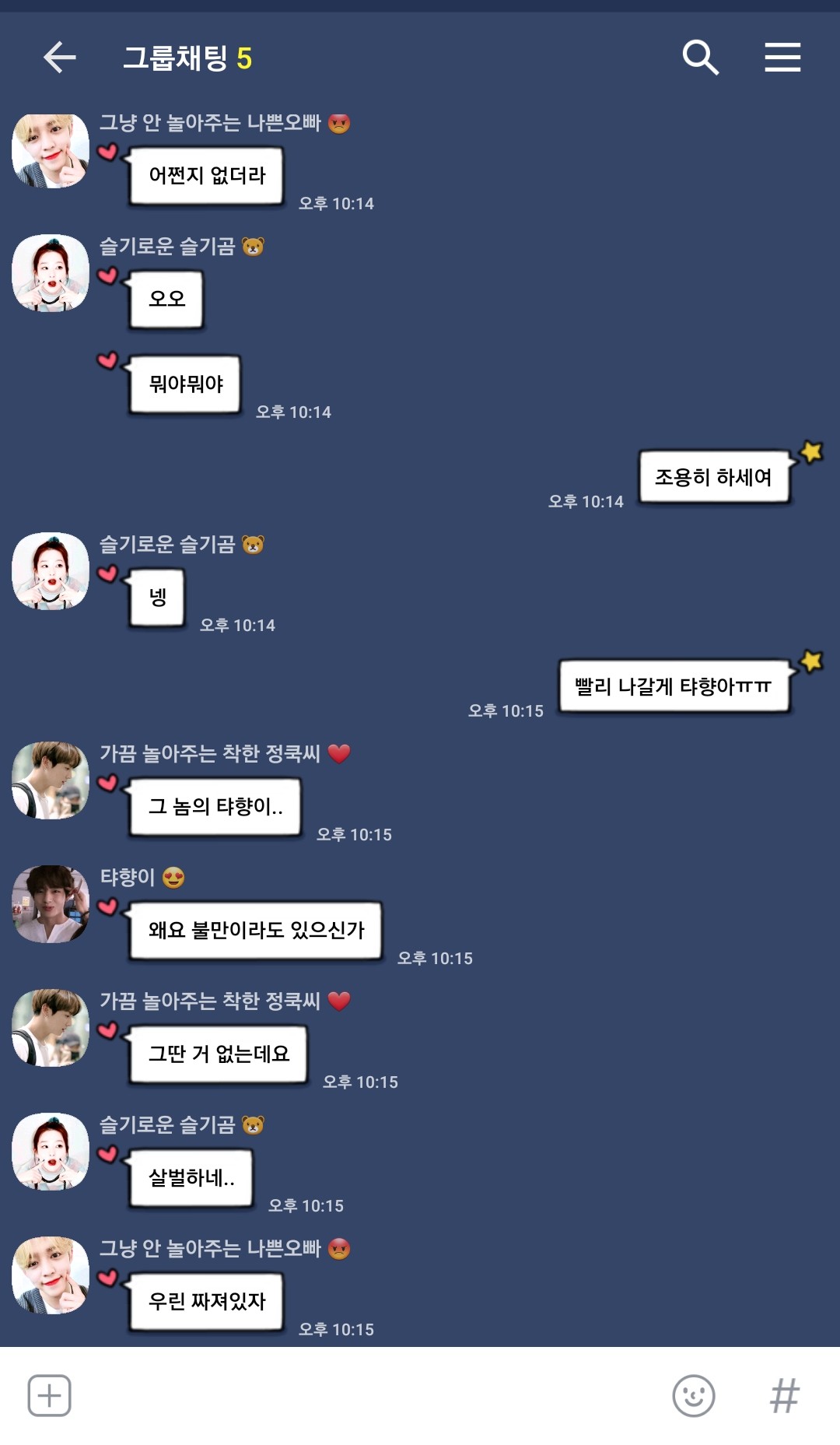Open profile photo next to 어쩐지 없더라
Screen dimensions: 840x1445
(x=51, y=151)
